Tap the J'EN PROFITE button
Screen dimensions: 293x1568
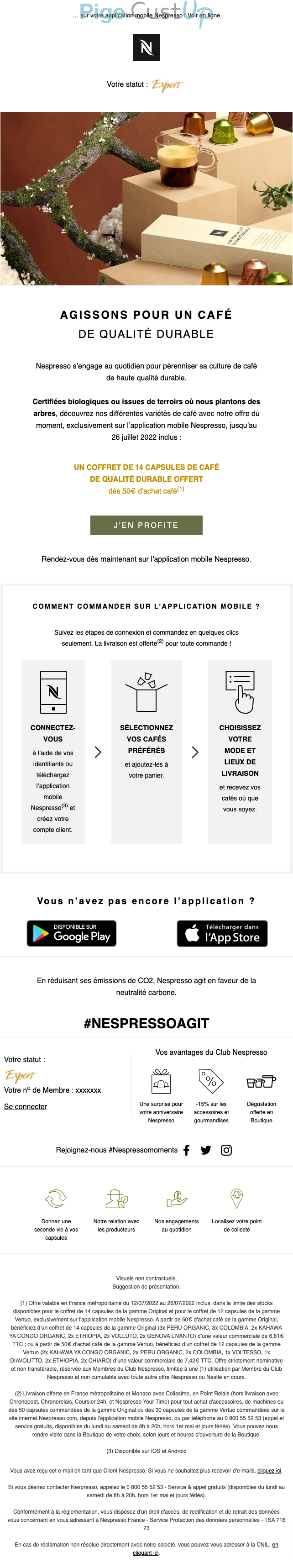146,525
